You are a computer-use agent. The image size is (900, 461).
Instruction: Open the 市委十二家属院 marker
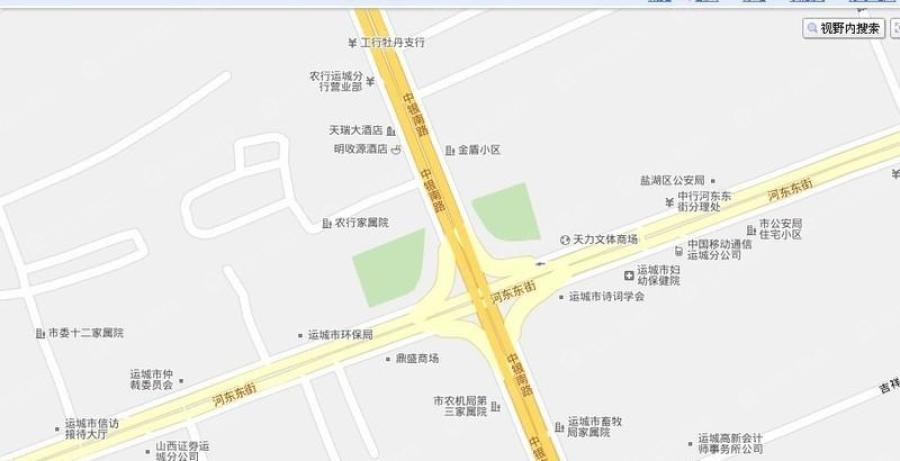(40, 332)
